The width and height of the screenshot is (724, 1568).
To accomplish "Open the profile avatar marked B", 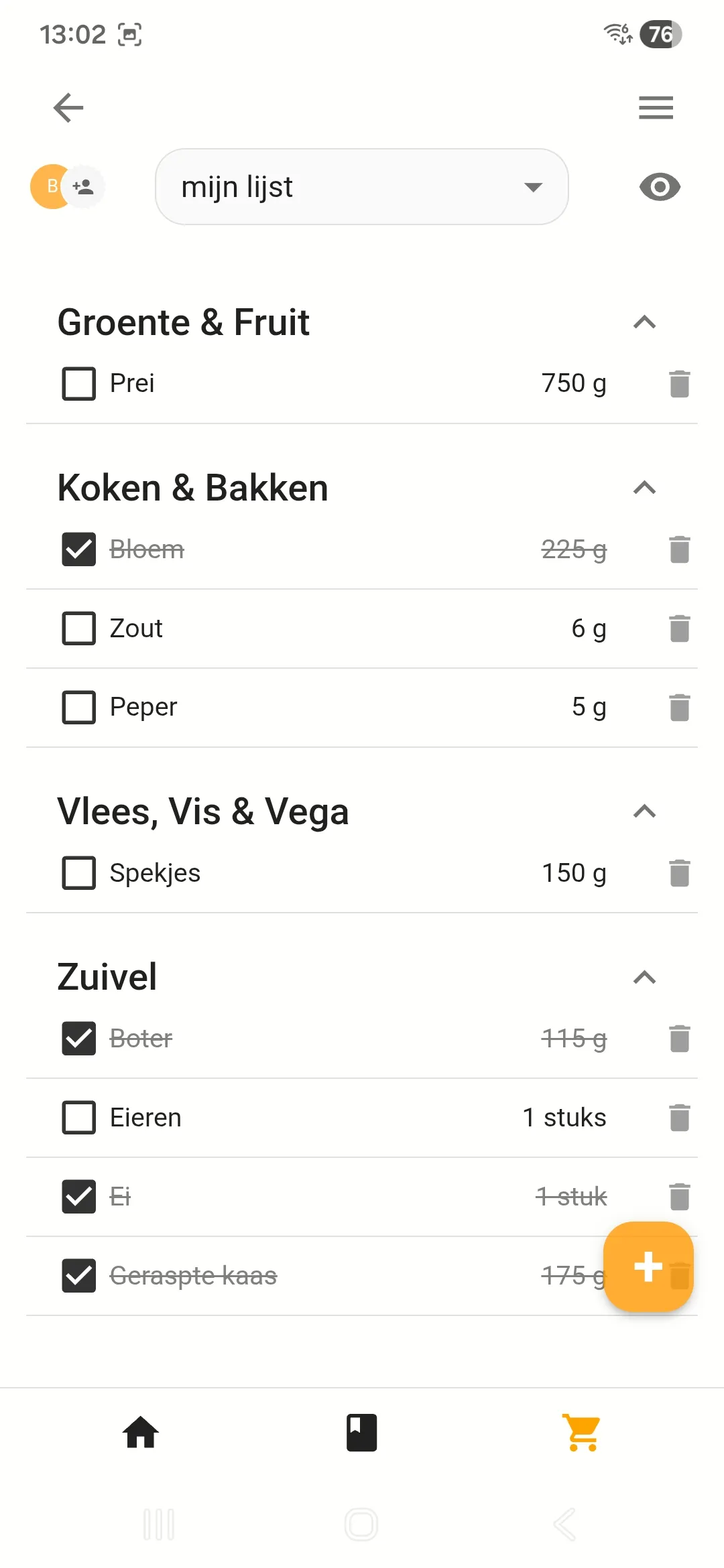I will tap(50, 187).
